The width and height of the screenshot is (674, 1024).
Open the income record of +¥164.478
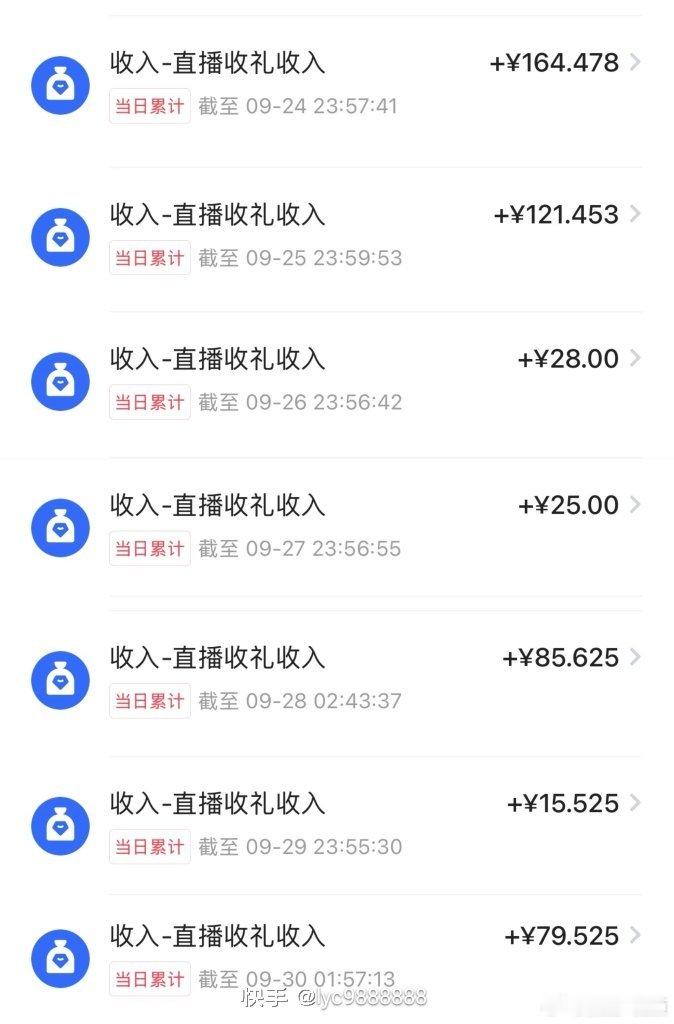[337, 86]
